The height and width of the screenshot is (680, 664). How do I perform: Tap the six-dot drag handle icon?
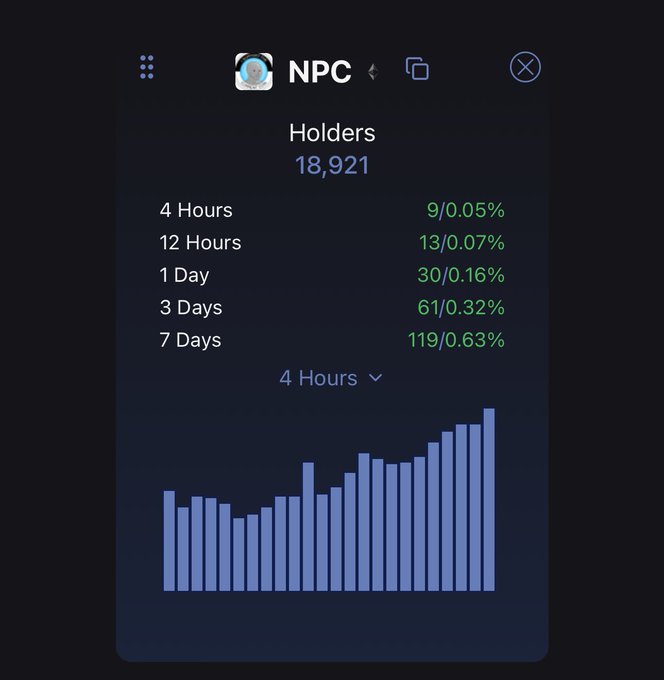tap(147, 67)
